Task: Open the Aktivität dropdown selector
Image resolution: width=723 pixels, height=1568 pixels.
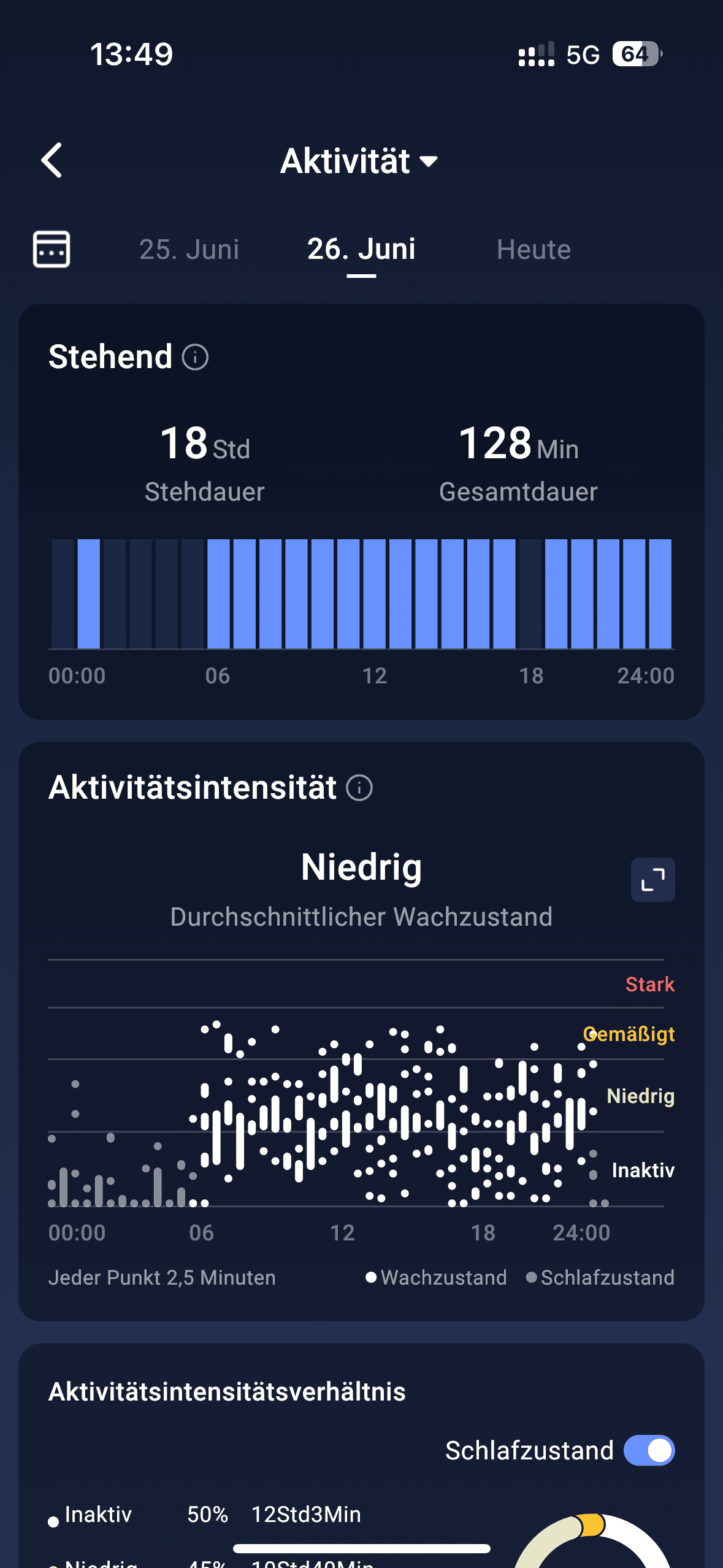Action: 359,161
